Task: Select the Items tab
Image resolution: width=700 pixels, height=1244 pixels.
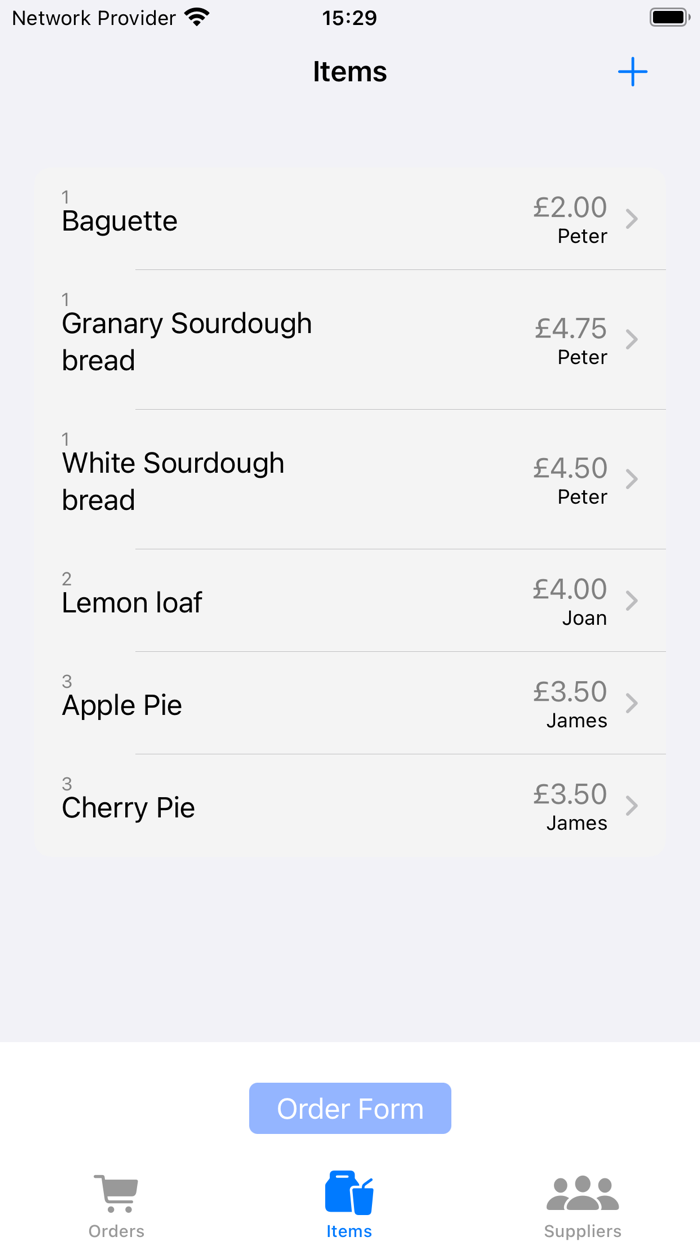Action: pyautogui.click(x=349, y=1206)
